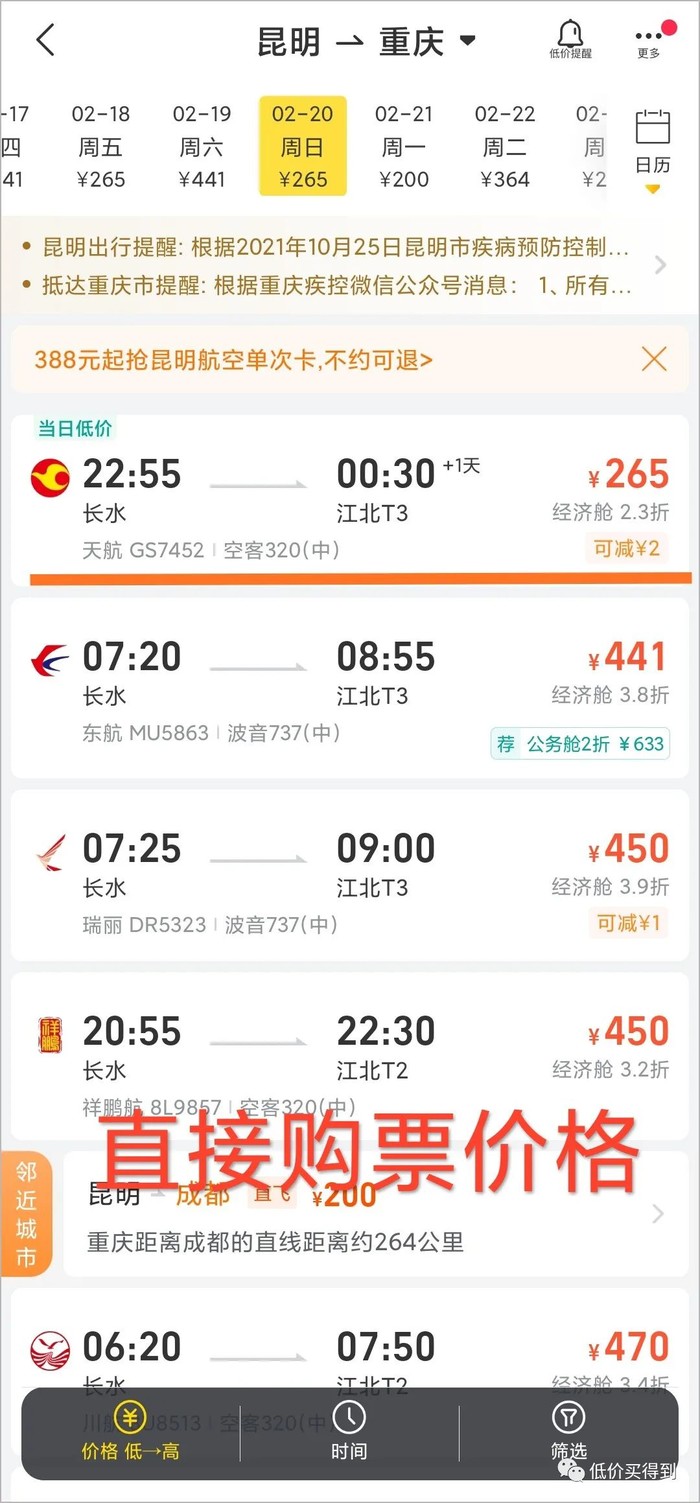Select date 02-18 周五 ¥265
The height and width of the screenshot is (1503, 700).
(x=101, y=146)
